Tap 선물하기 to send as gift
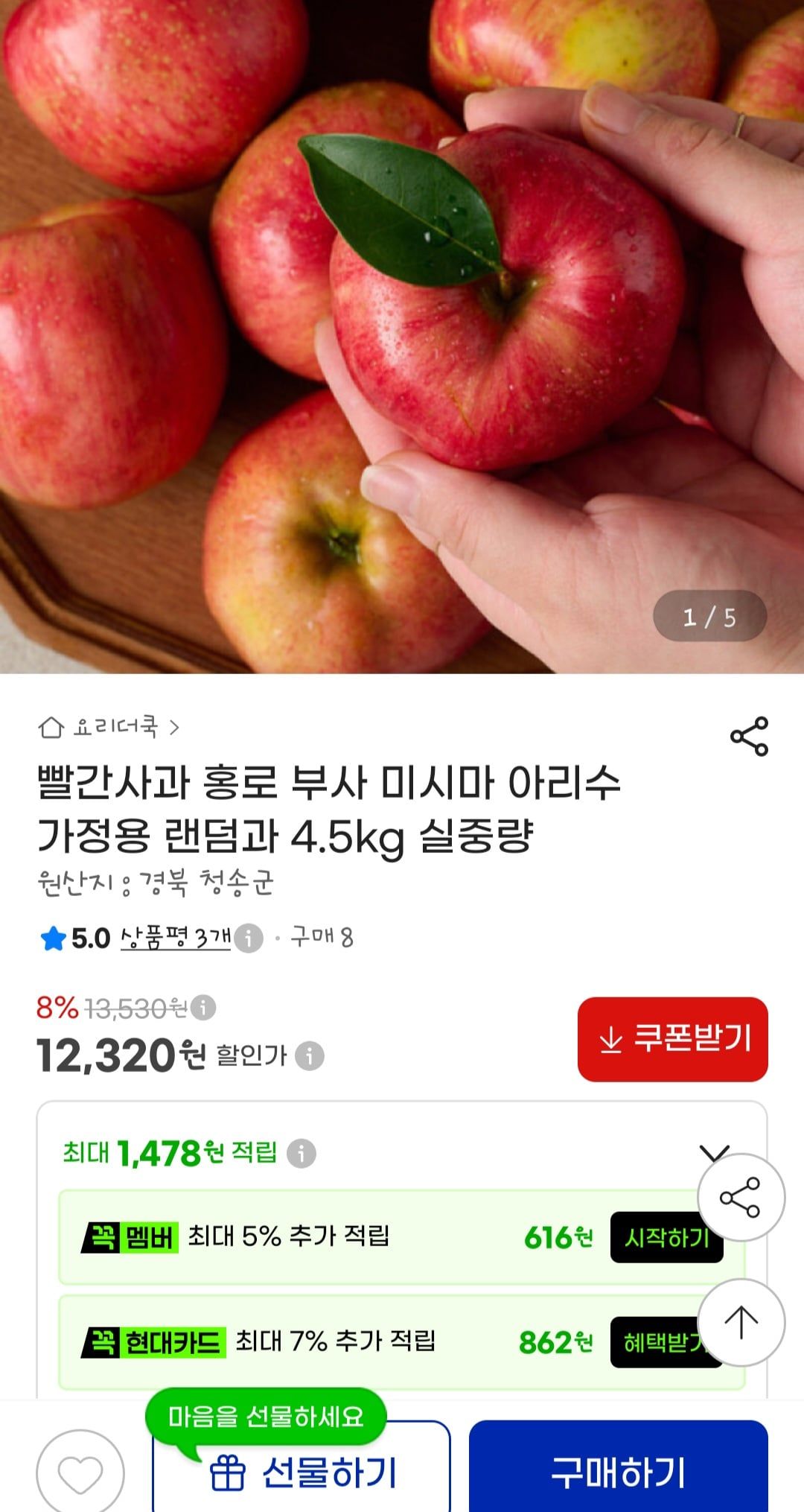This screenshot has width=804, height=1512. click(x=301, y=1473)
